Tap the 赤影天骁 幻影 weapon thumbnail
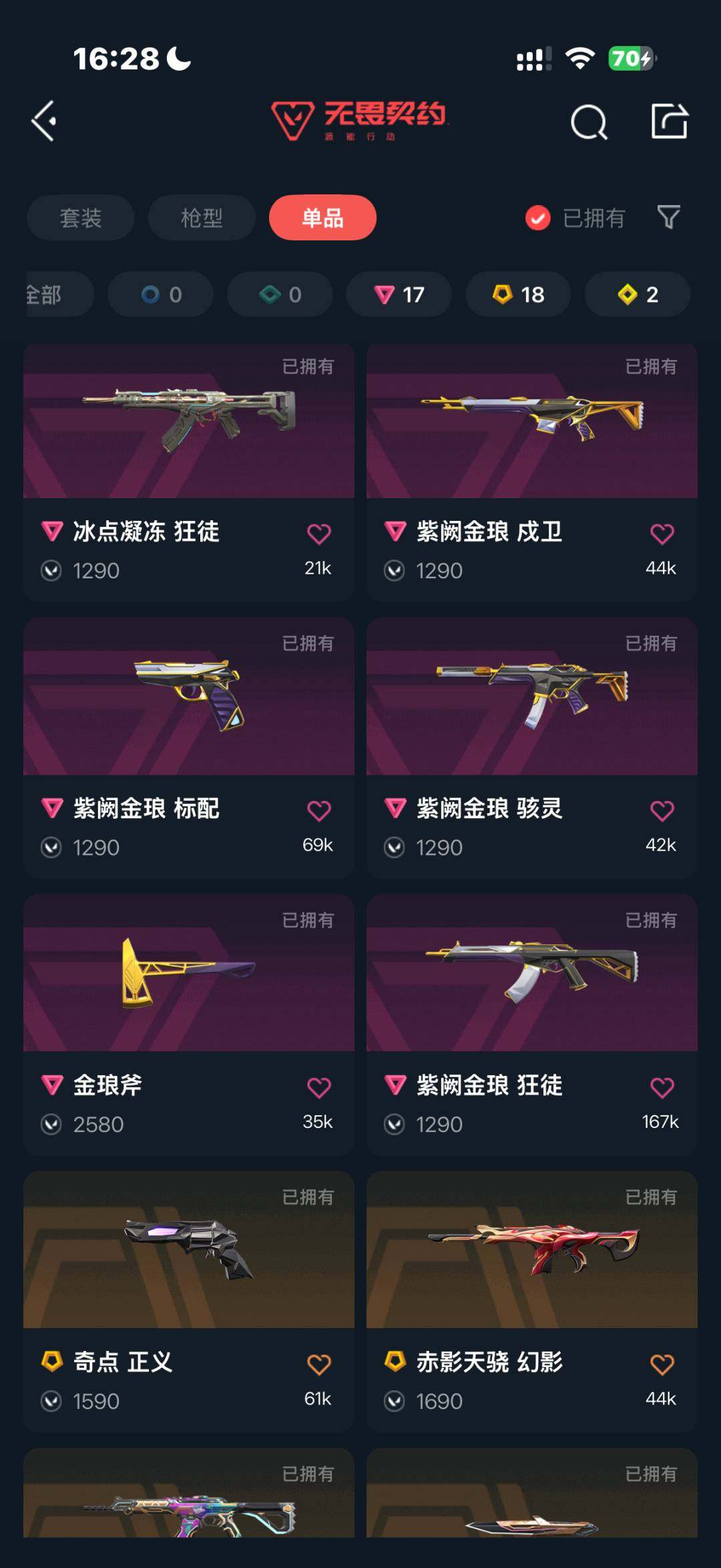The image size is (721, 1568). (532, 1255)
